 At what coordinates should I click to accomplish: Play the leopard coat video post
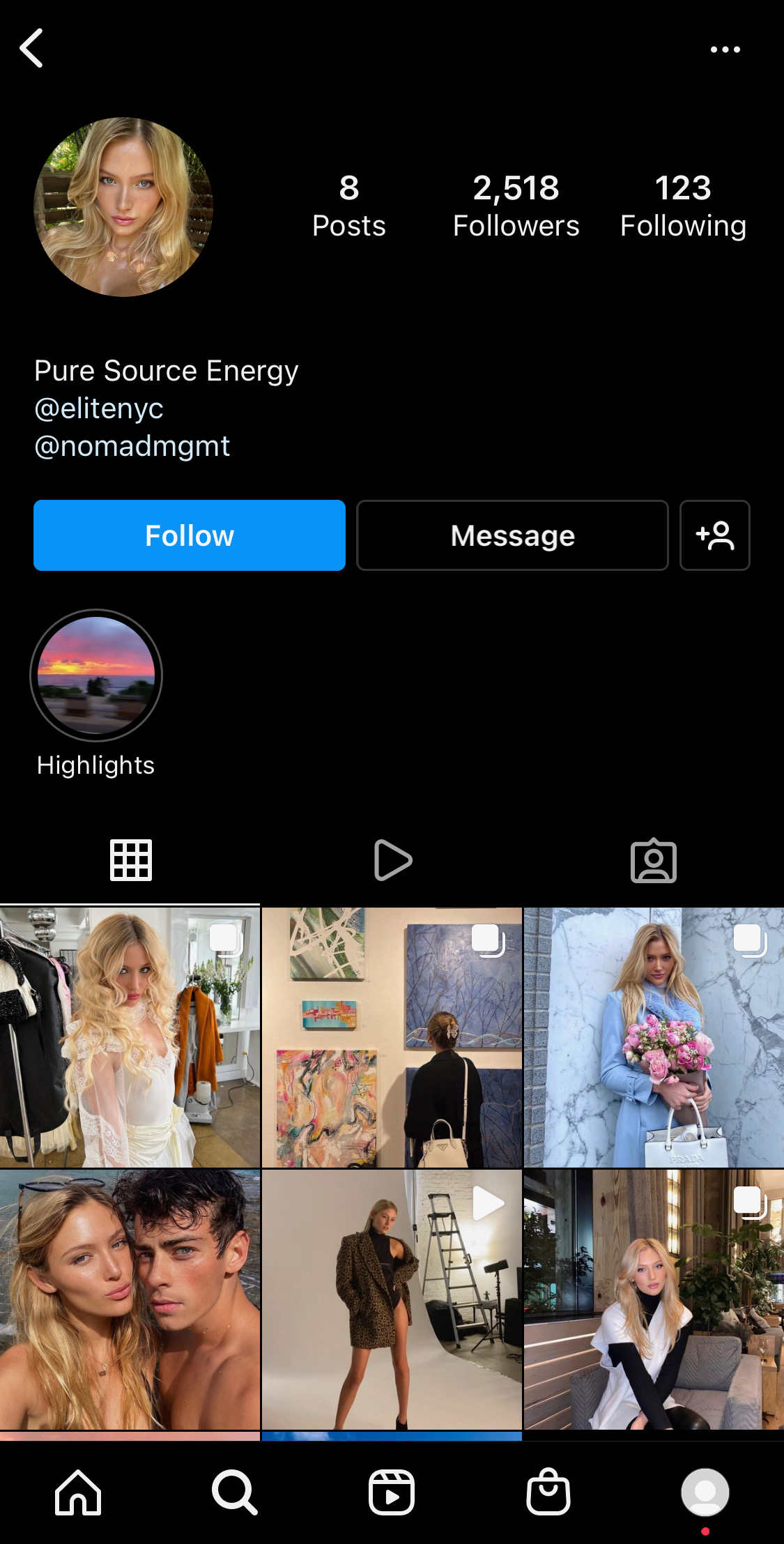pos(392,1299)
